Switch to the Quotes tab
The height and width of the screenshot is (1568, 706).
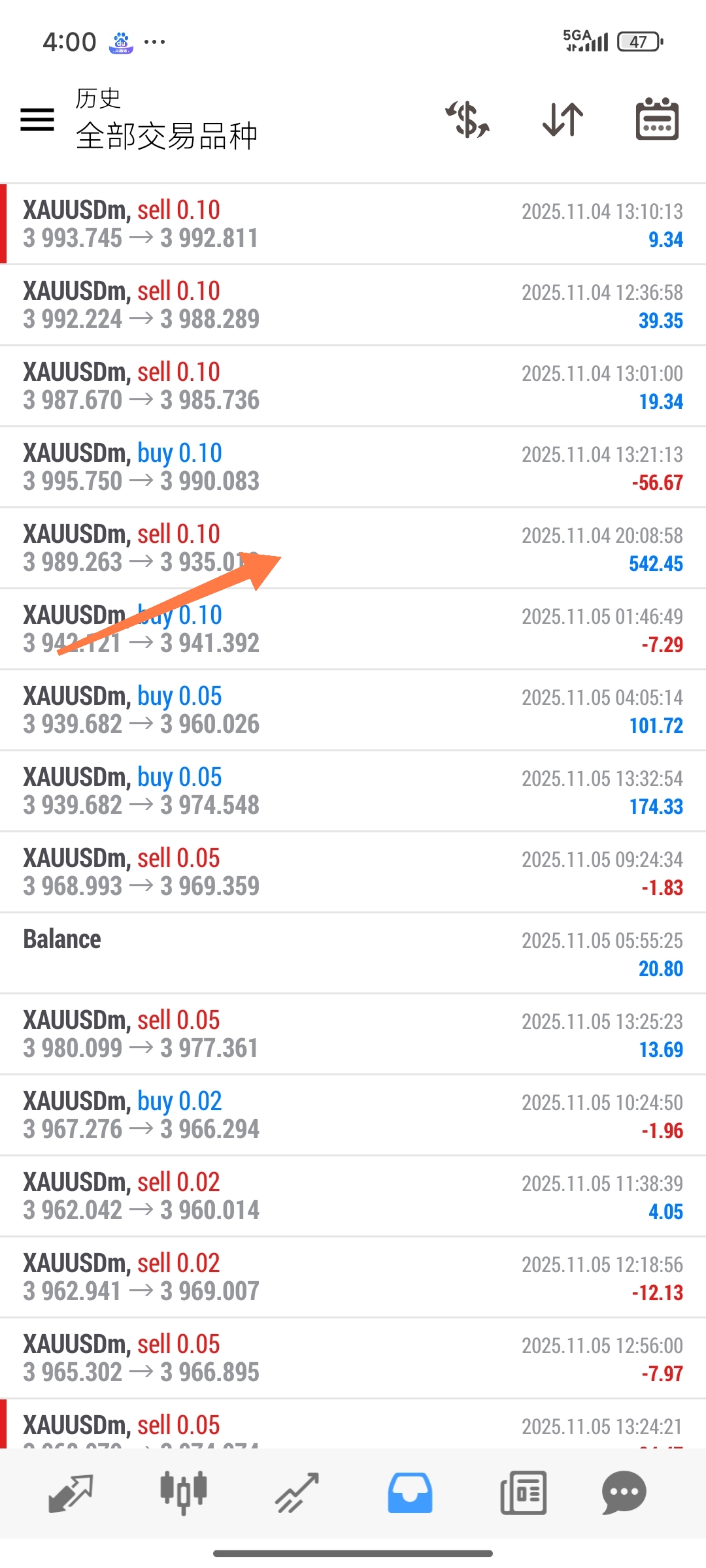point(71,1493)
